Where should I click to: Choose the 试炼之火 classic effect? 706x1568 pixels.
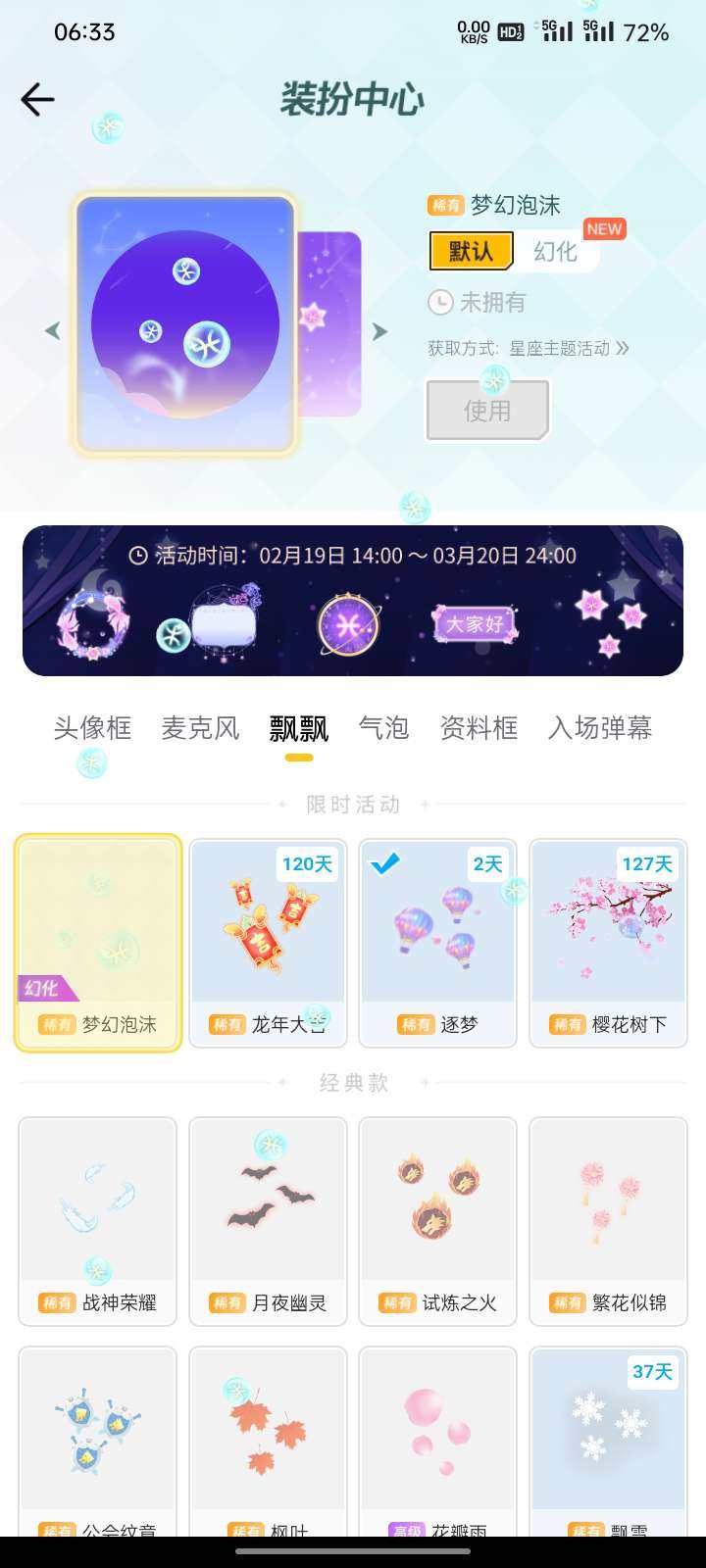[437, 1221]
